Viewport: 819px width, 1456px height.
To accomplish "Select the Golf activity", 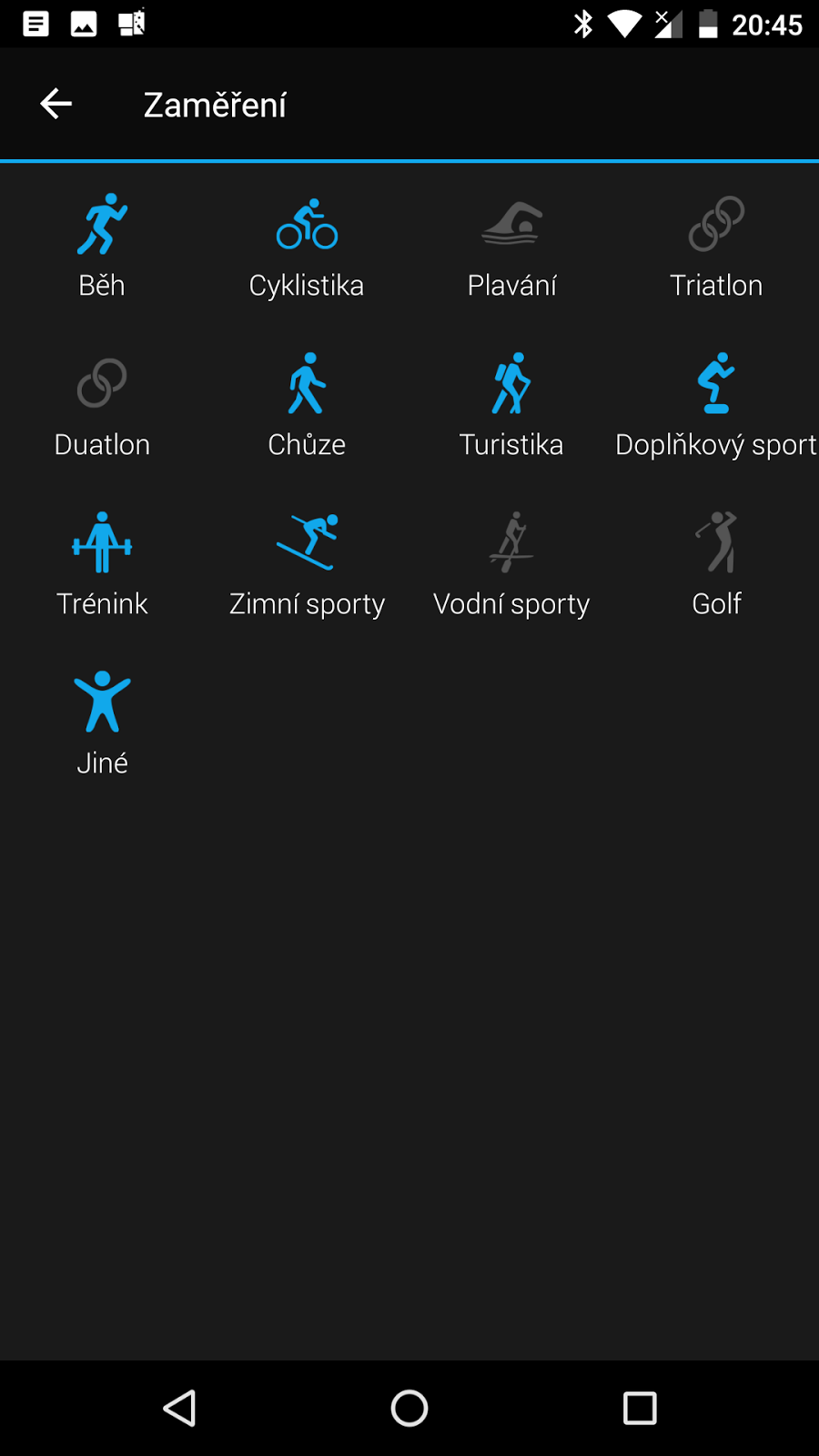I will [x=716, y=564].
